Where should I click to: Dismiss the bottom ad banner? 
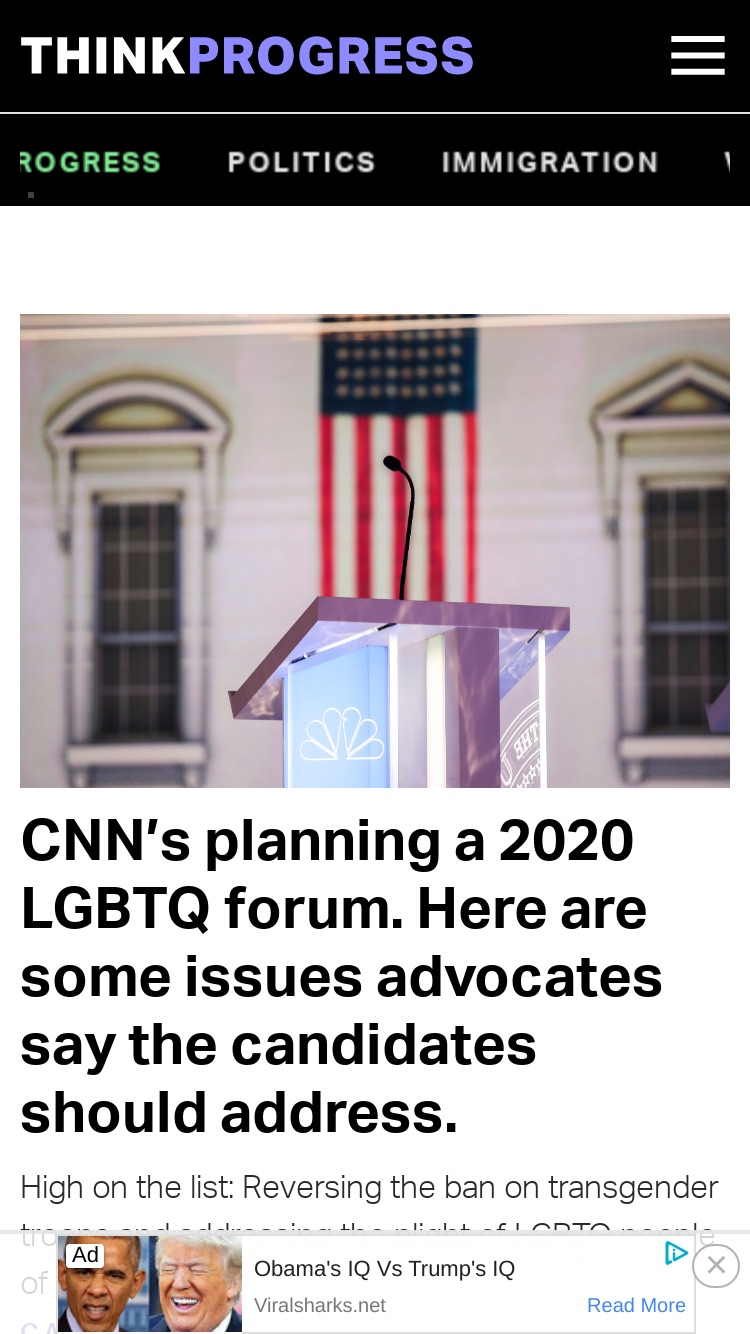click(x=716, y=1265)
